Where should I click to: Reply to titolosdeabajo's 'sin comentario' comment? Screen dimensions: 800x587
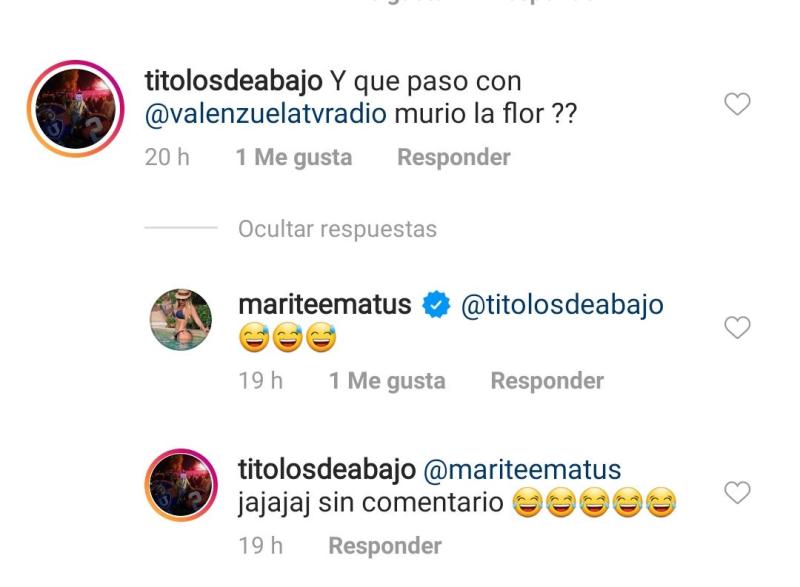[x=385, y=546]
